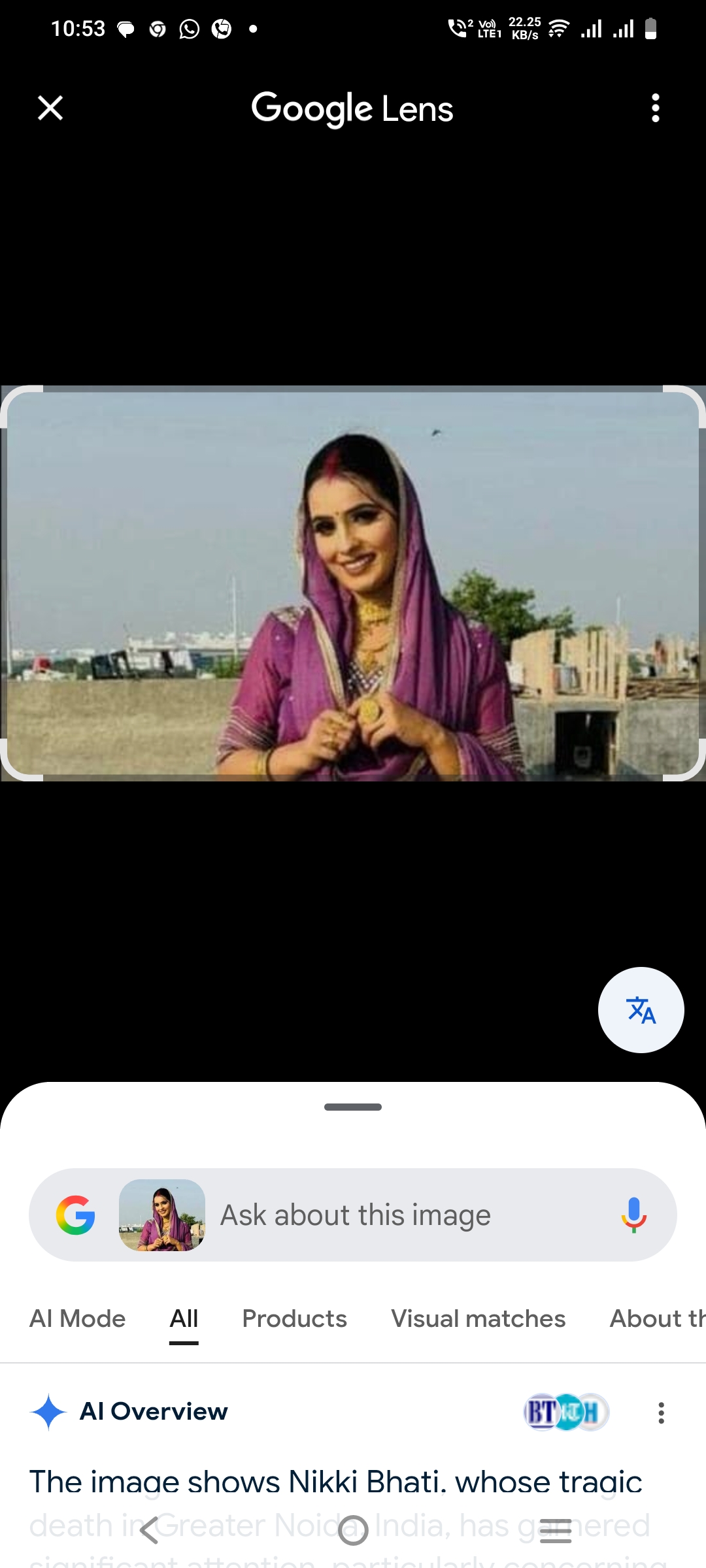Open the image thumbnail in search bar
The height and width of the screenshot is (1568, 706).
[162, 1215]
